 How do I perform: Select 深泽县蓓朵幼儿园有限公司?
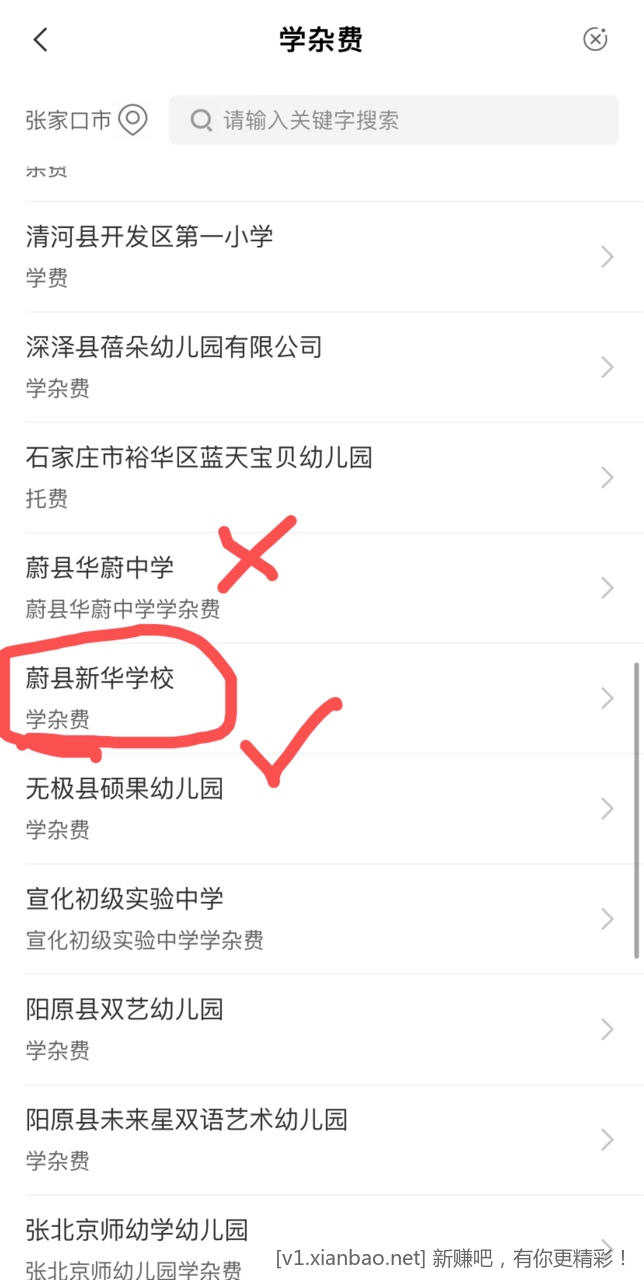[320, 366]
